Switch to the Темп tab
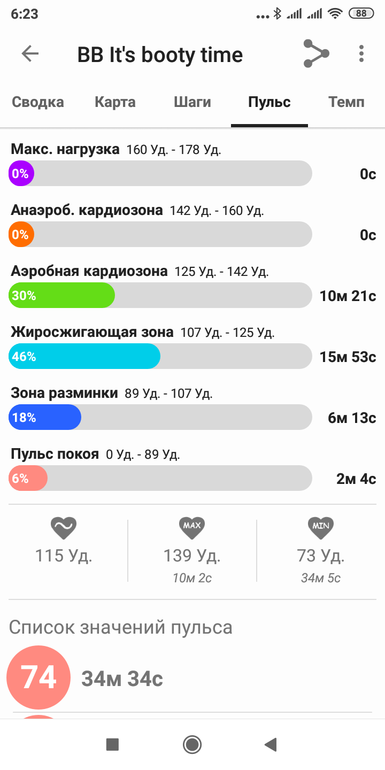Screen dimensions: 385x770 point(346,102)
